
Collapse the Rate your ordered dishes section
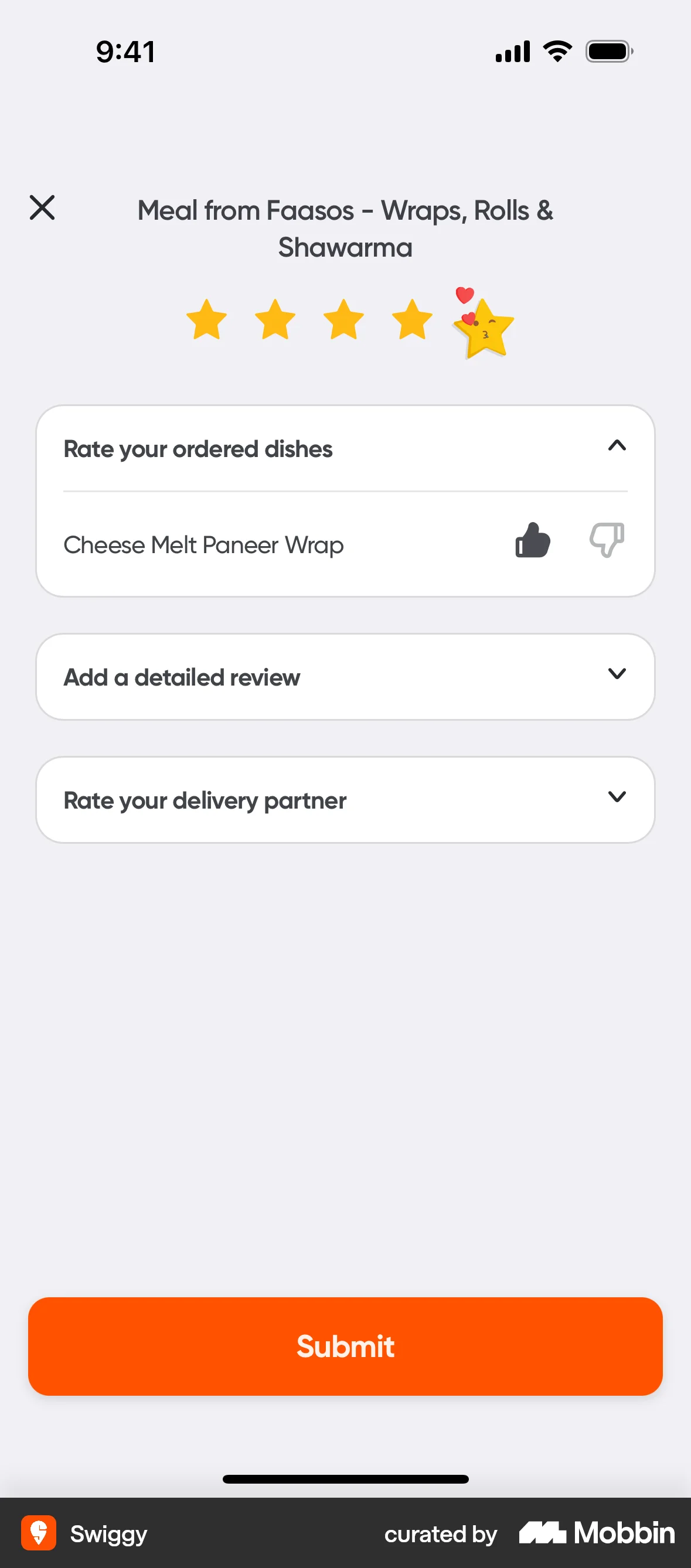coord(618,446)
